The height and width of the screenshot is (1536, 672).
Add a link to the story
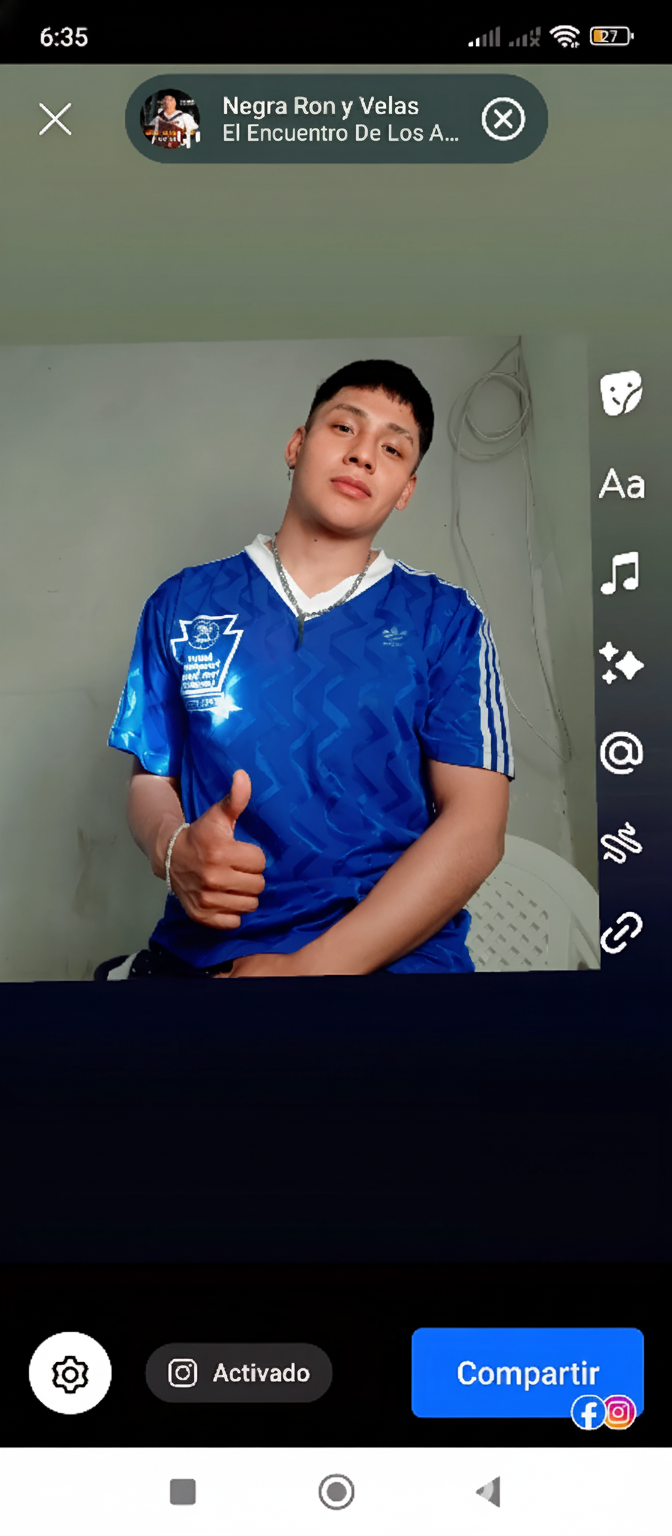(621, 933)
